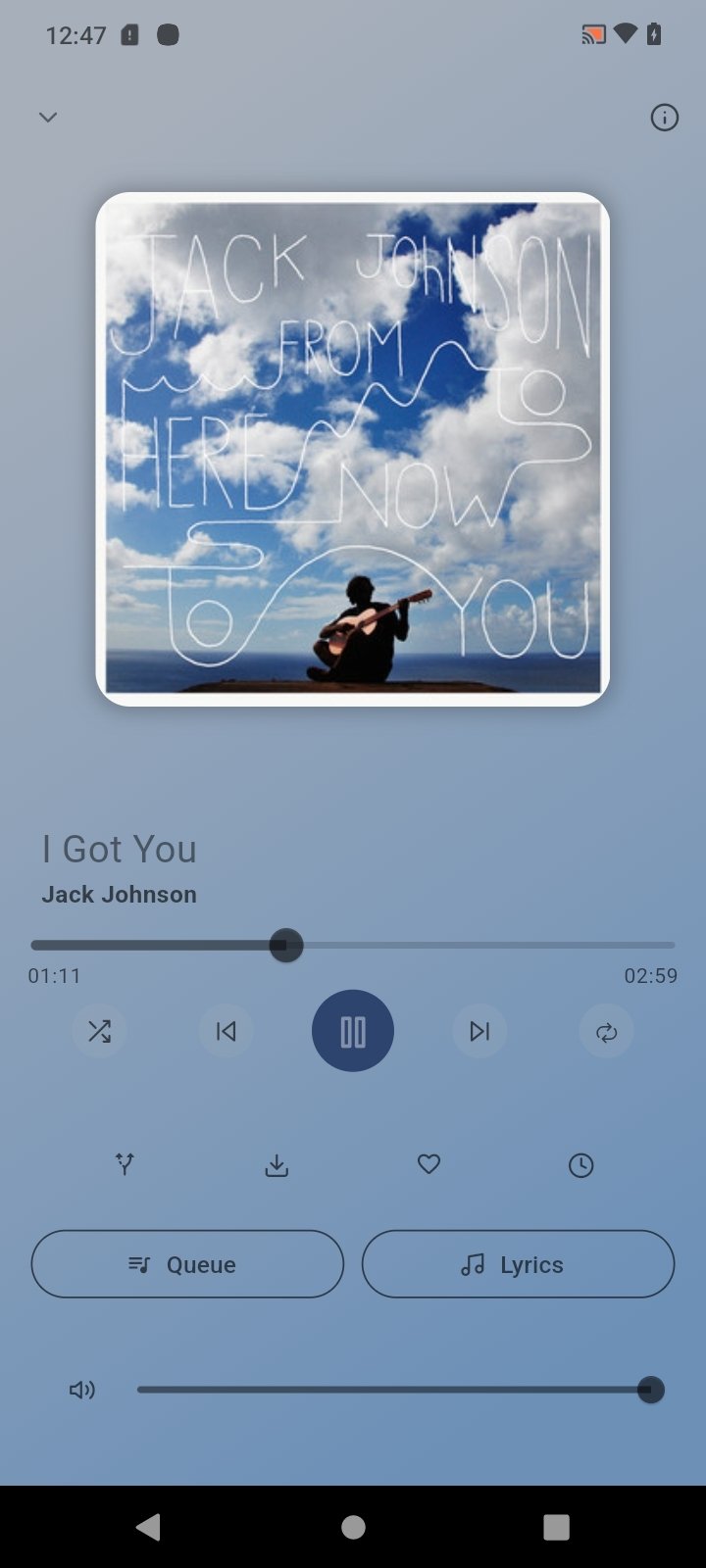Screen dimensions: 706x1568
Task: Tap the volume slider
Action: coord(401,1390)
